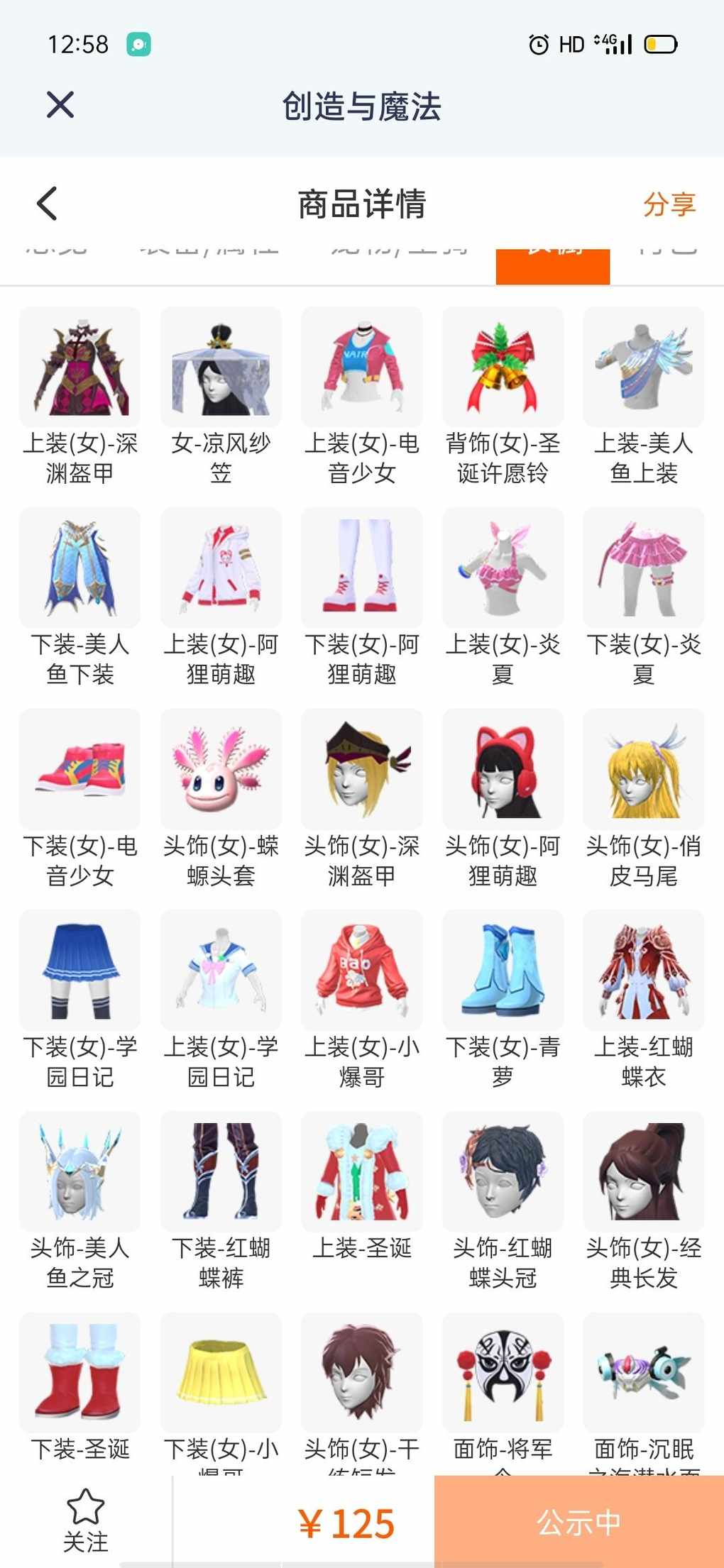Tap 分享 to share this item
724x1568 pixels.
tap(669, 204)
